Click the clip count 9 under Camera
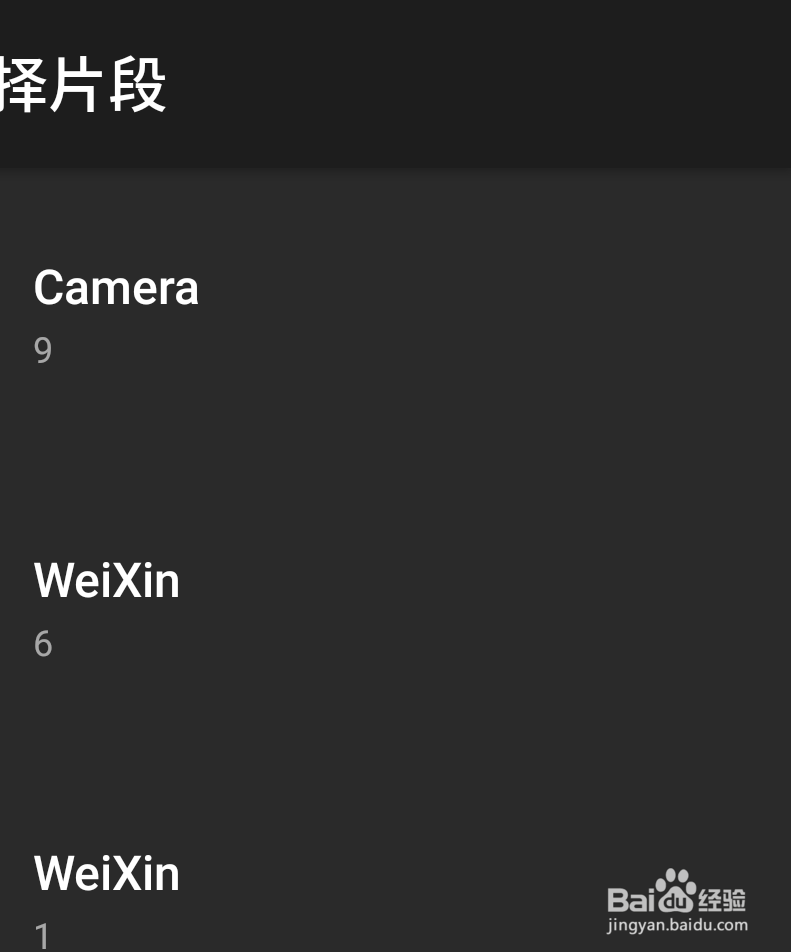 coord(42,349)
